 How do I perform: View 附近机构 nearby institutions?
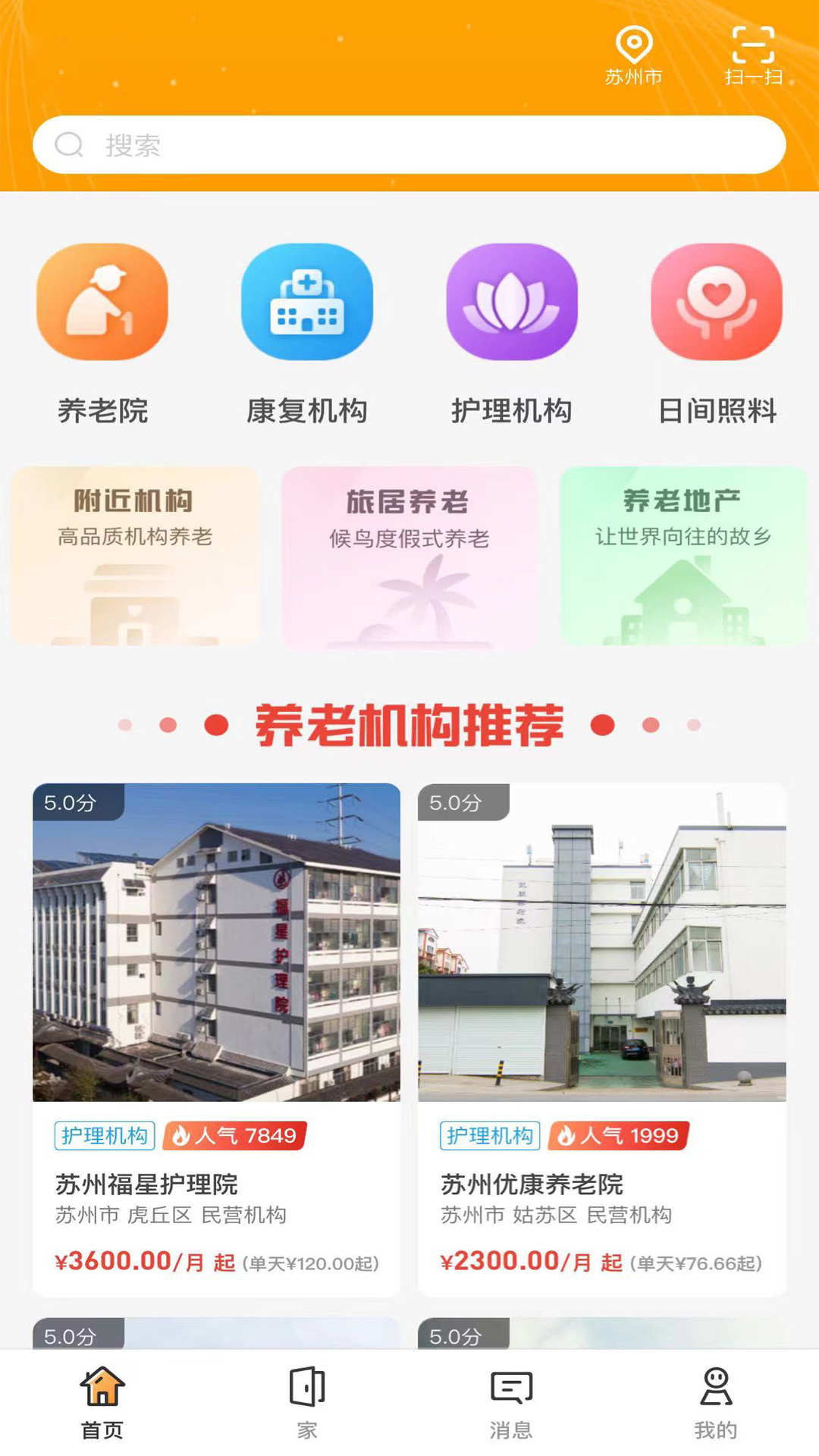135,556
